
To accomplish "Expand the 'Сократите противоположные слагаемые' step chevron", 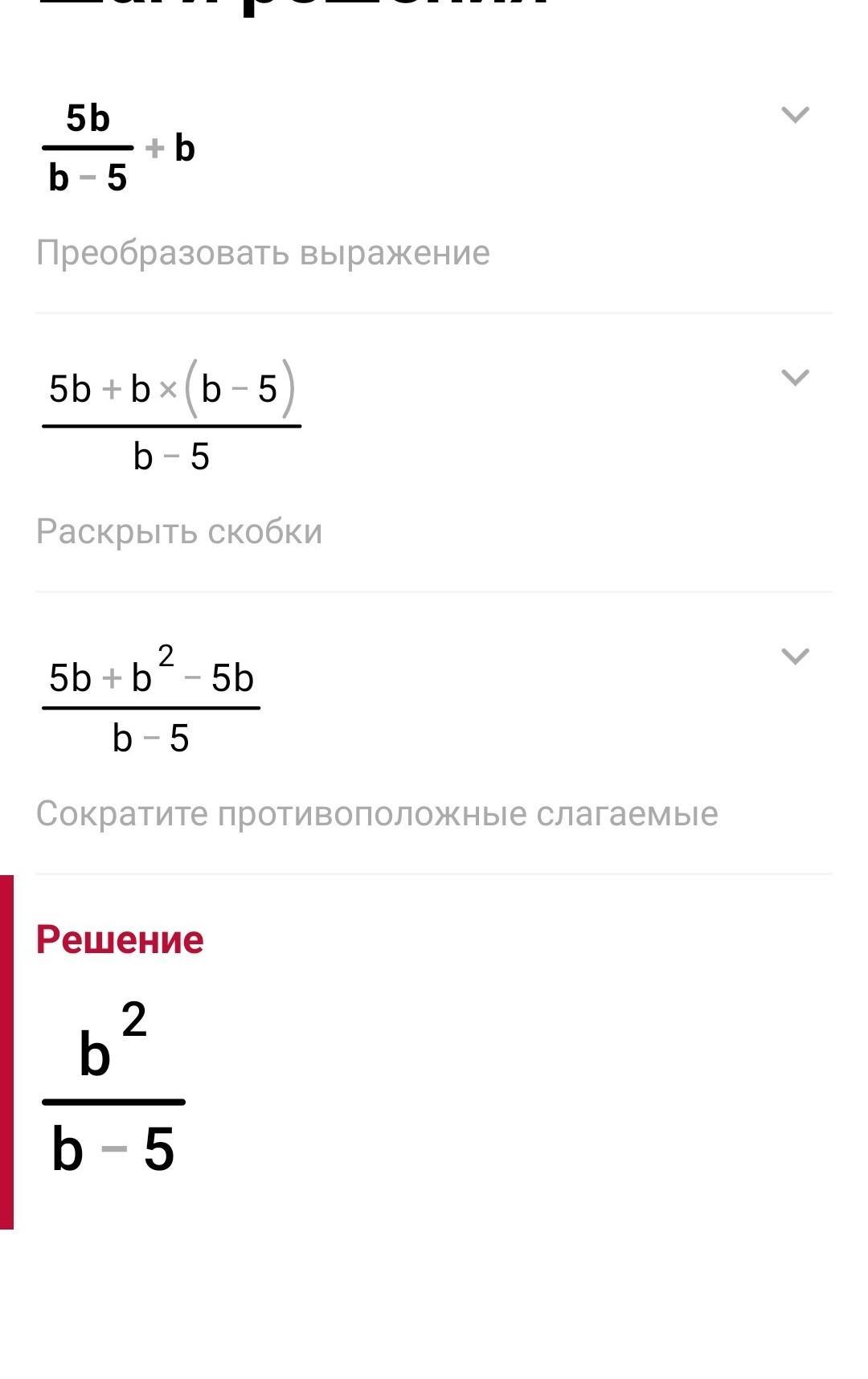I will click(x=795, y=657).
